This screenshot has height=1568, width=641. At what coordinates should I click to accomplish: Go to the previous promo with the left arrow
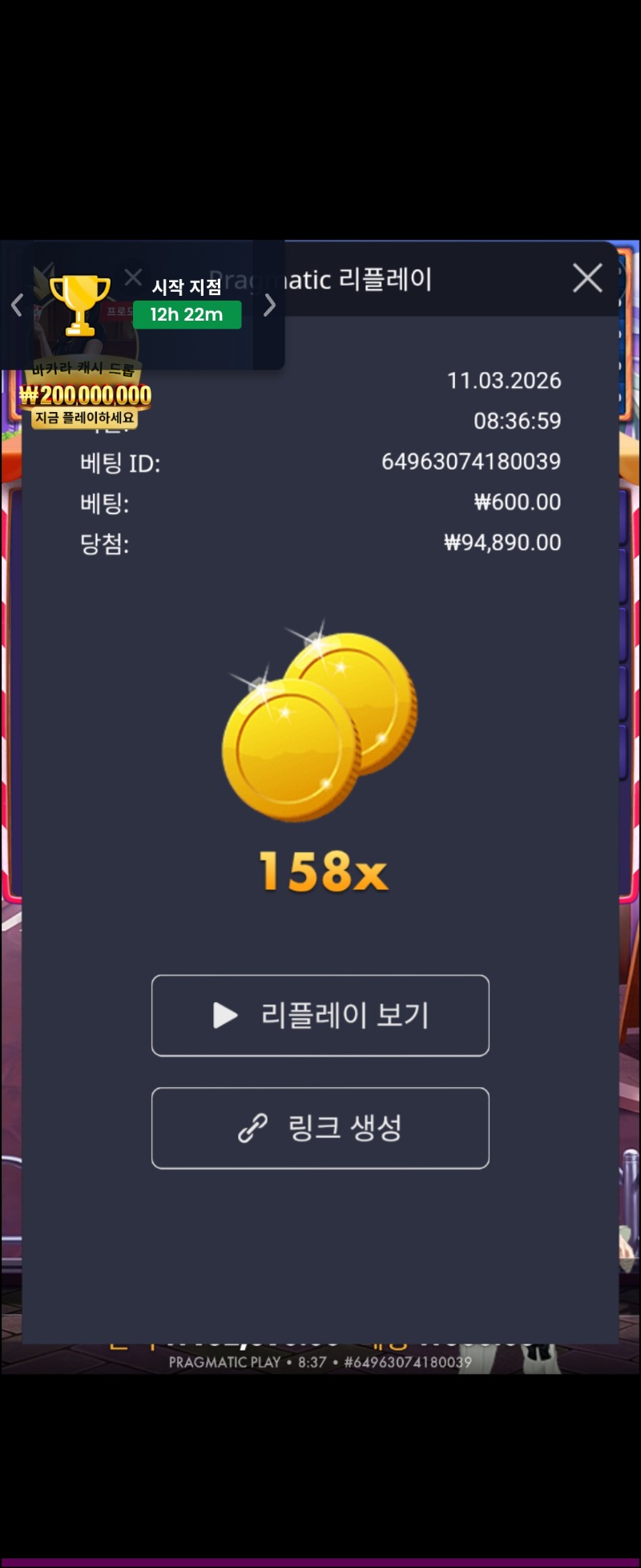(x=17, y=305)
